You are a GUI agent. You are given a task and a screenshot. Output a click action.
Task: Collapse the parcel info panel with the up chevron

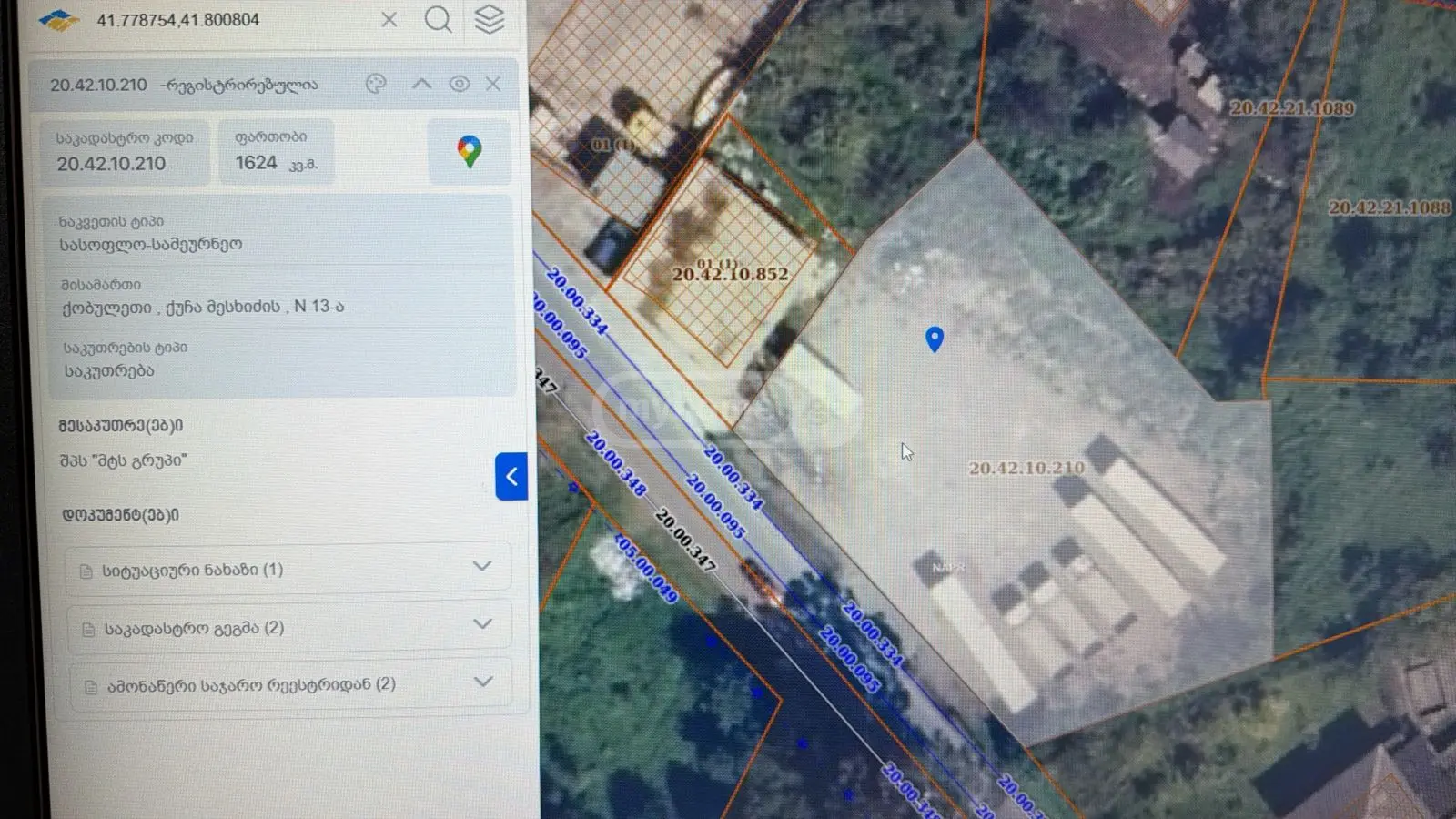(421, 84)
